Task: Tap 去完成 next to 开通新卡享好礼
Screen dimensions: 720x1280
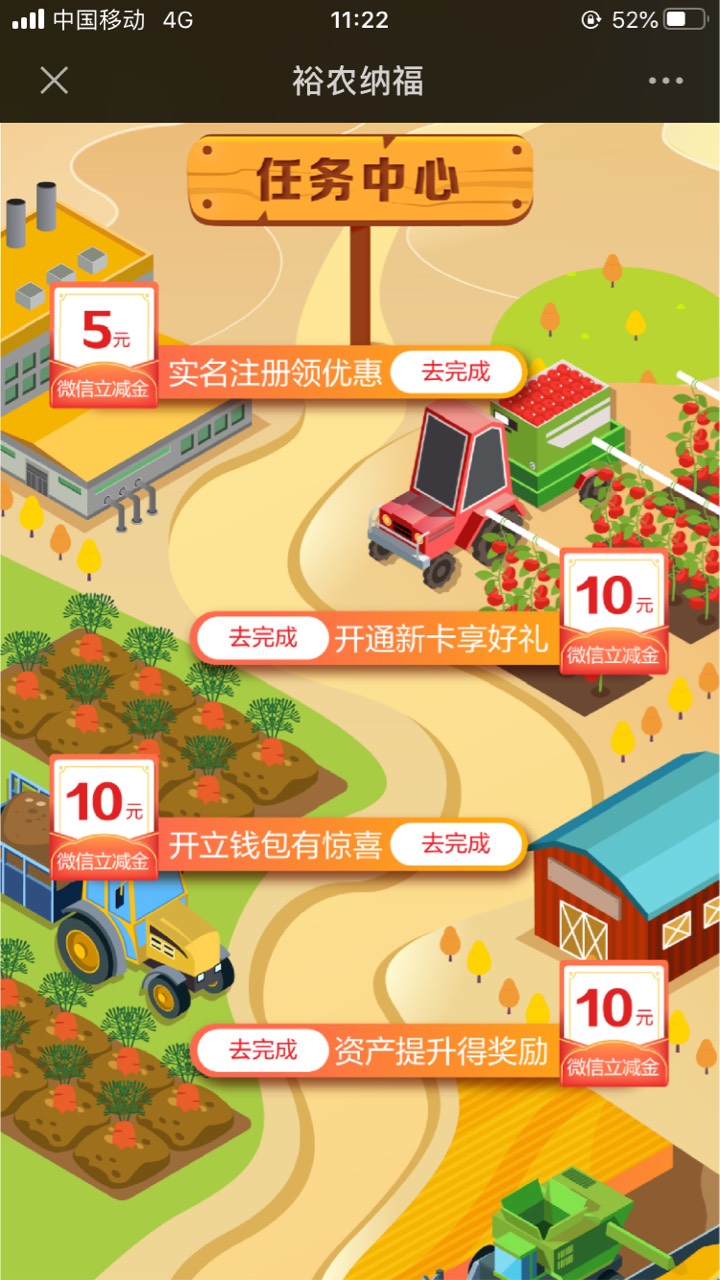Action: (x=264, y=638)
